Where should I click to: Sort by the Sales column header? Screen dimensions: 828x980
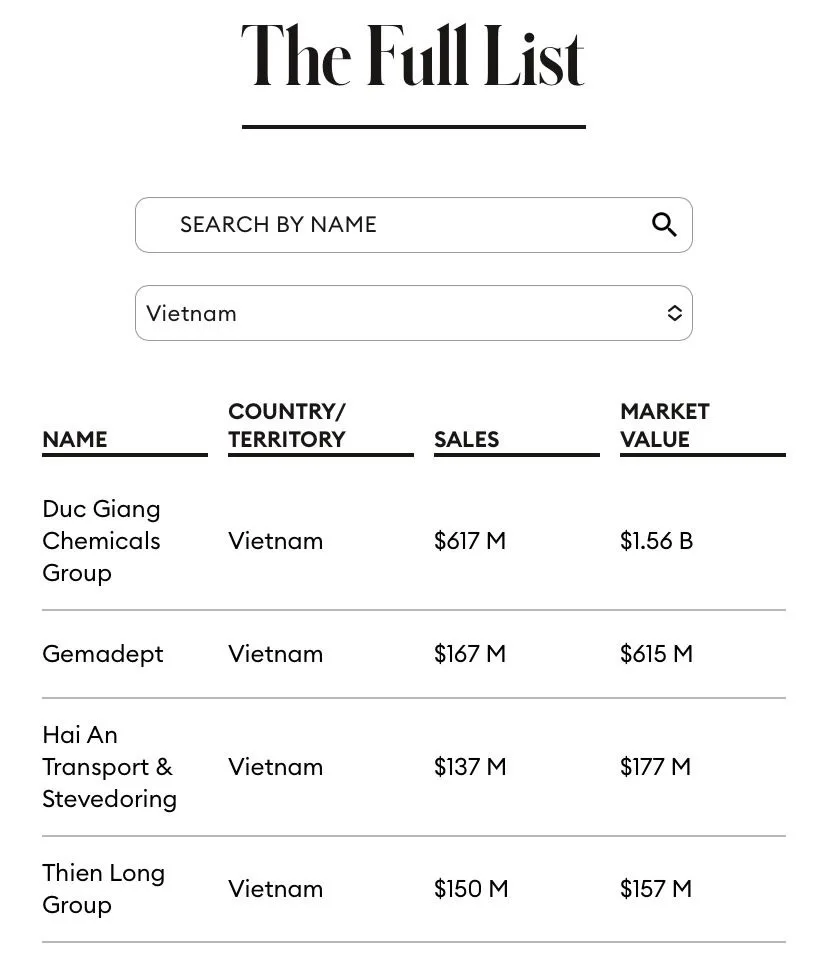tap(467, 439)
